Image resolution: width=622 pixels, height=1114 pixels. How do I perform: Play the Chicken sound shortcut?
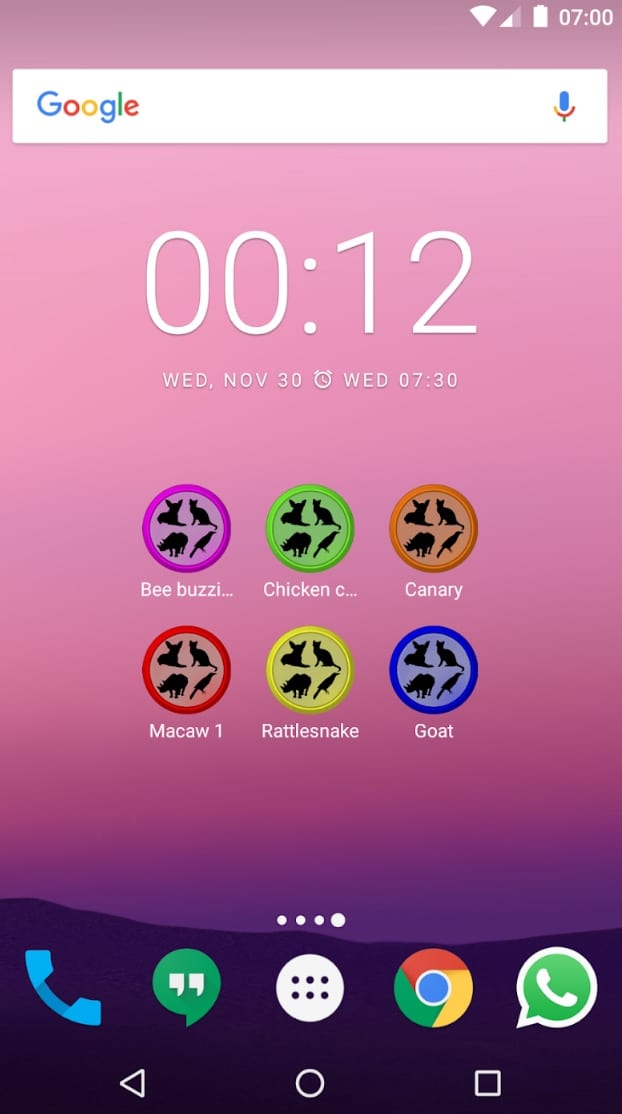310,529
